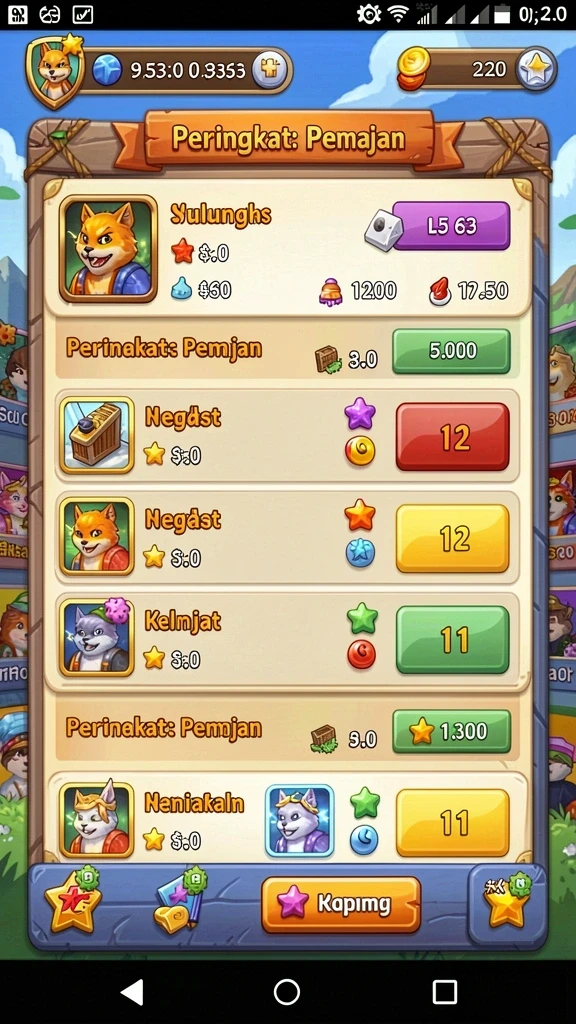Tap the star button beside 220 coins
The height and width of the screenshot is (1024, 576).
click(x=536, y=69)
